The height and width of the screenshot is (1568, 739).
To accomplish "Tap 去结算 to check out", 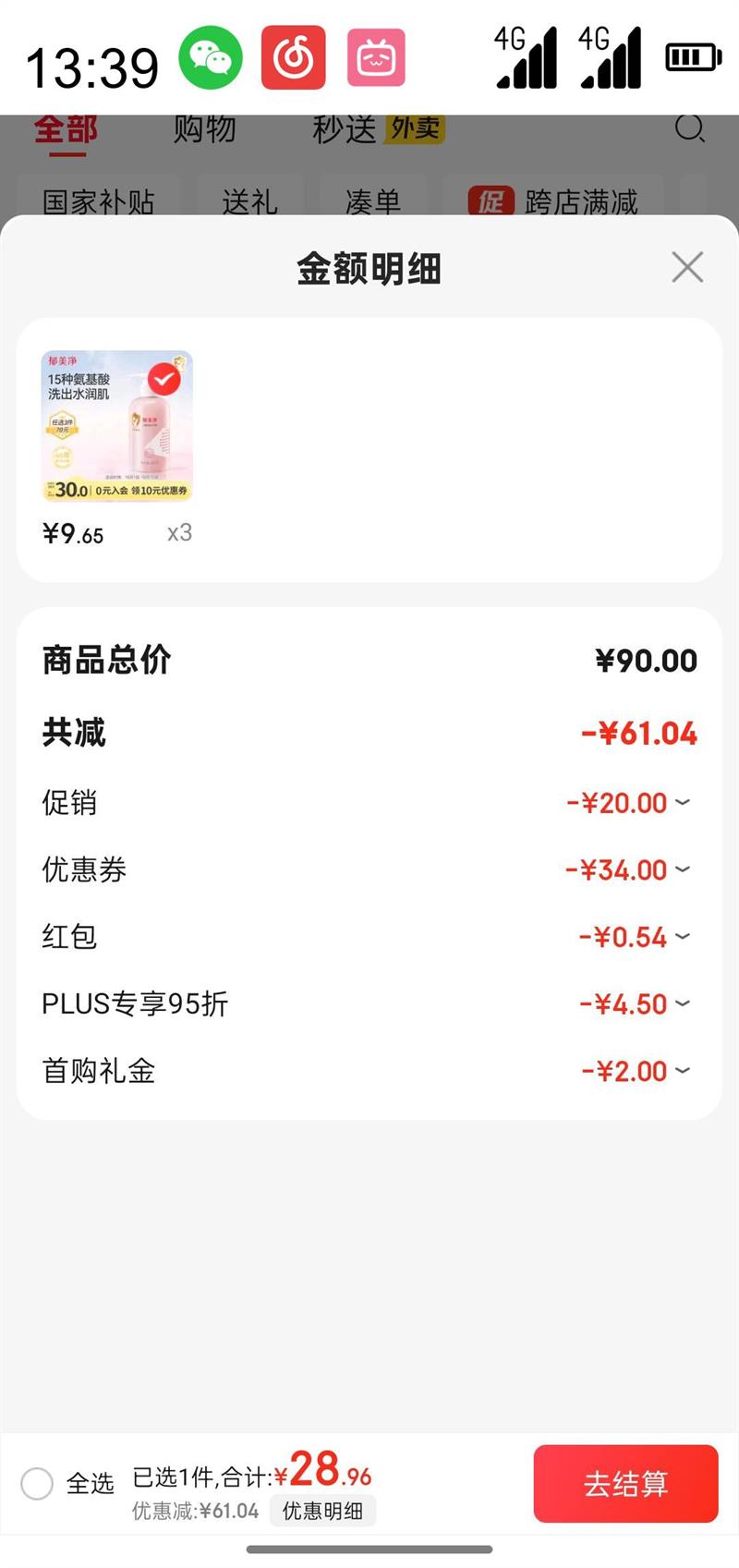I will coord(625,1484).
